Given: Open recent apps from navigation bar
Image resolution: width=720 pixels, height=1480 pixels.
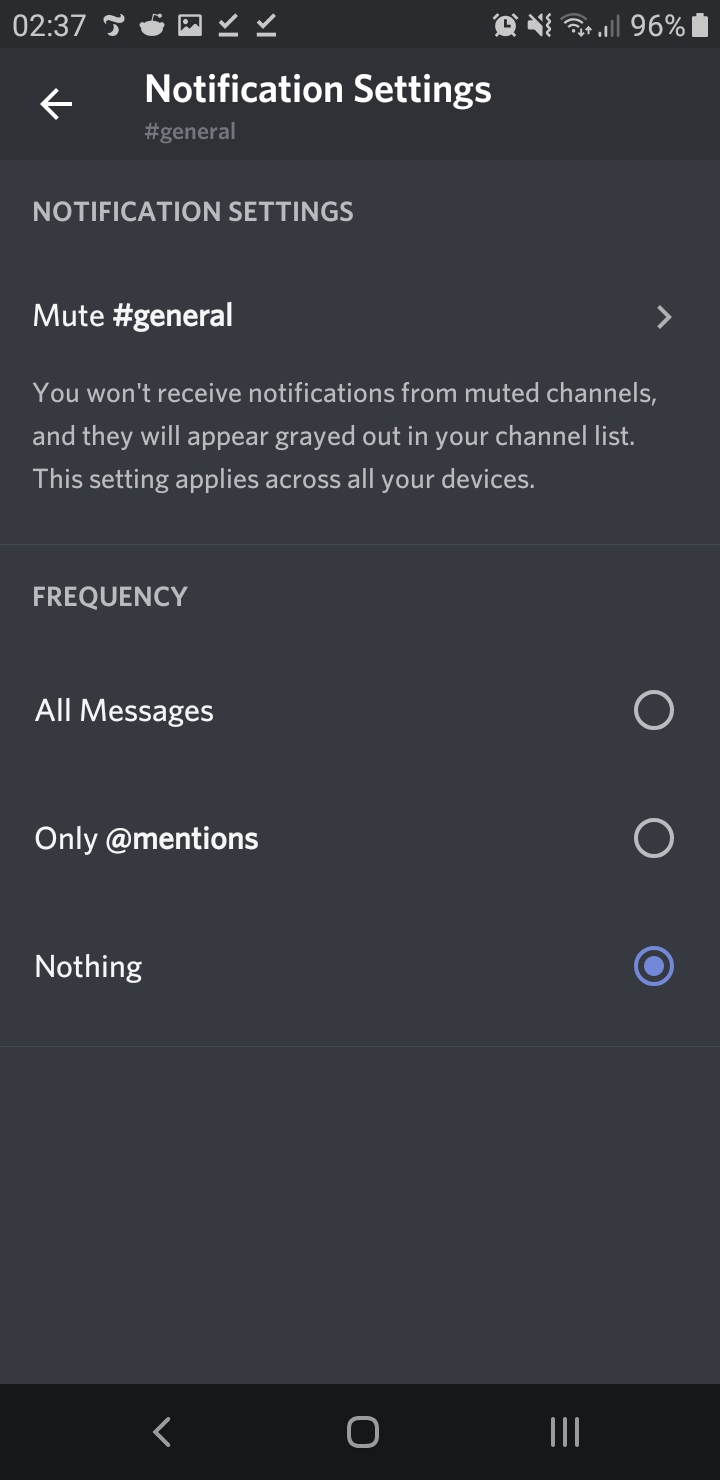Looking at the screenshot, I should point(565,1432).
